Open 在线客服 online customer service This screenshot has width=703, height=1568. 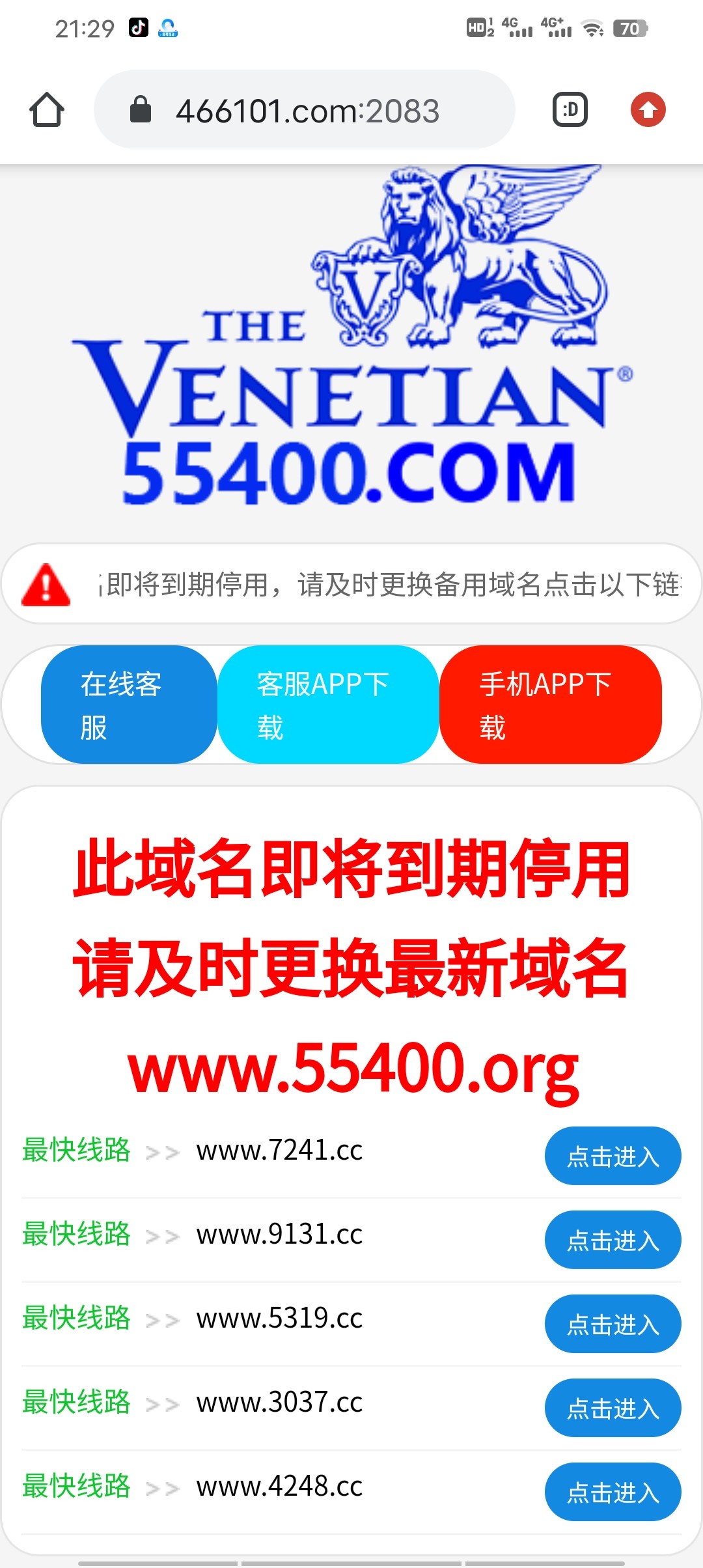128,705
